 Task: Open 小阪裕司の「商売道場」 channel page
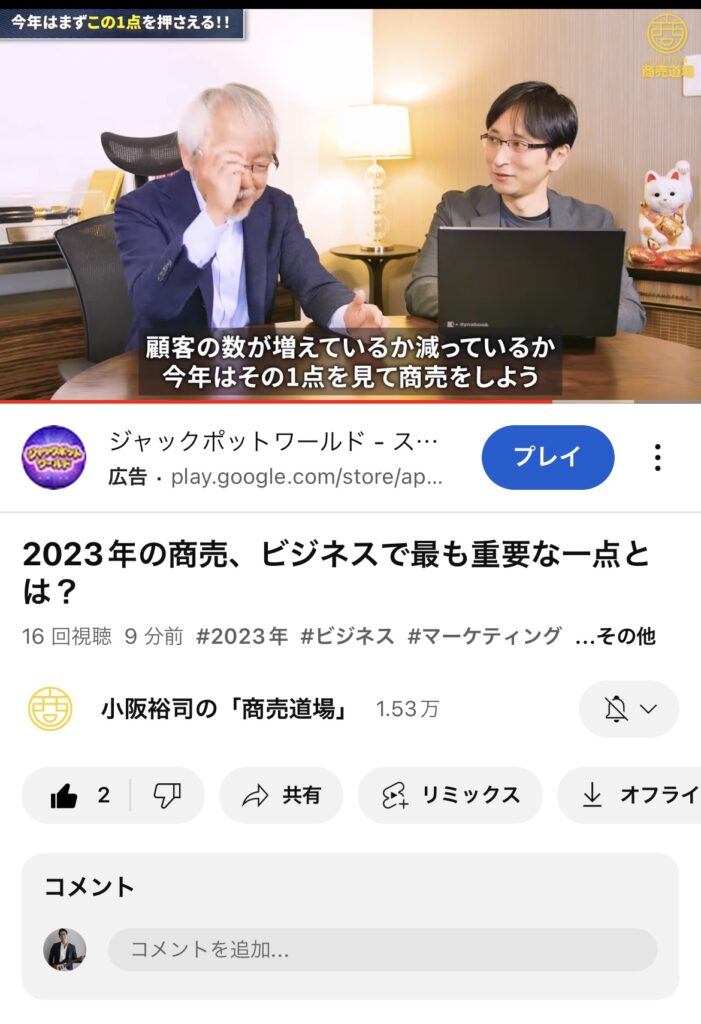[224, 709]
